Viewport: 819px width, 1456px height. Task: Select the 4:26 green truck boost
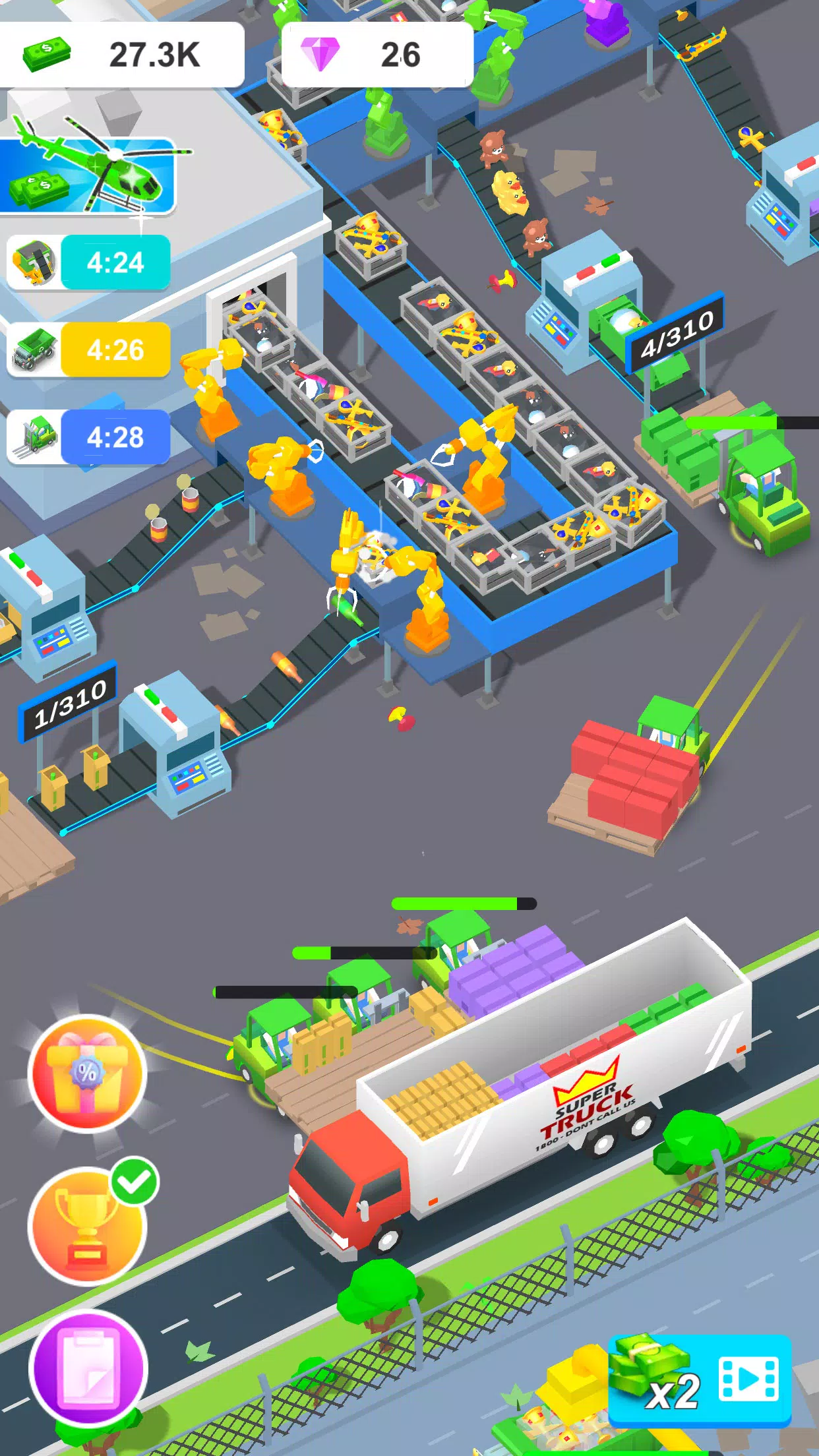[89, 349]
